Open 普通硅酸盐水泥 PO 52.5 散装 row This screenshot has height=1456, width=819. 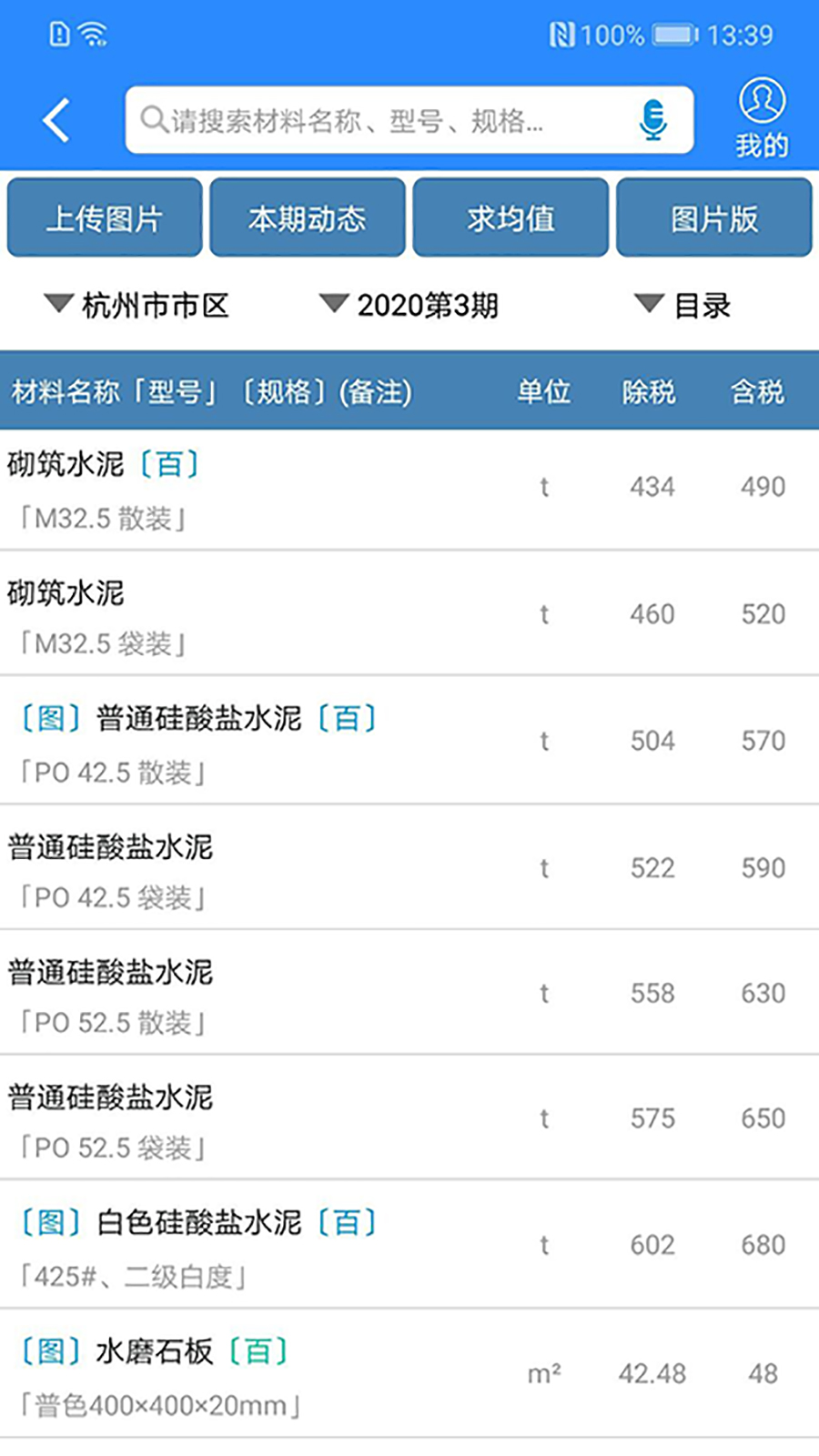pyautogui.click(x=409, y=993)
